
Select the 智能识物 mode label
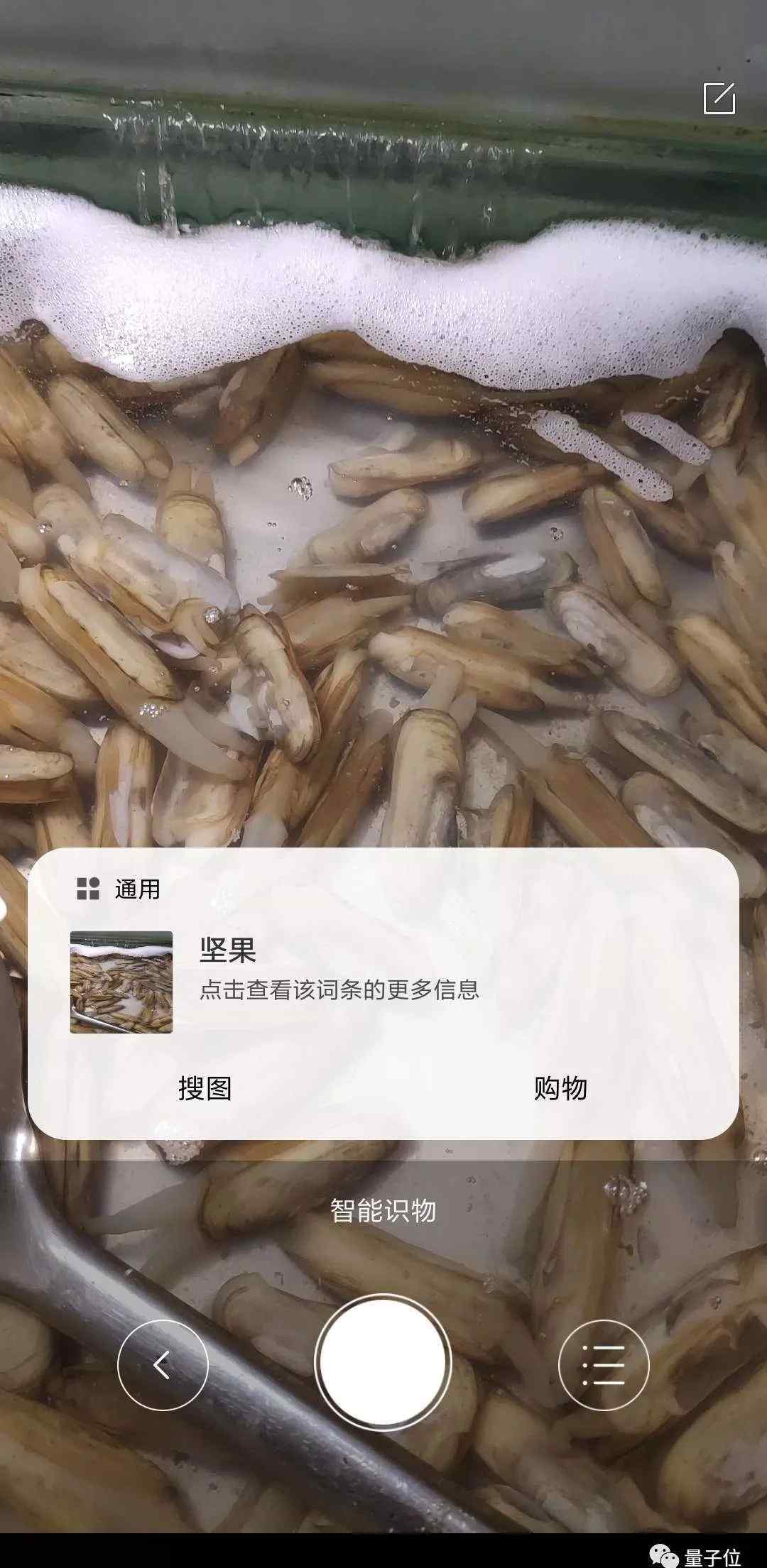pos(383,1210)
